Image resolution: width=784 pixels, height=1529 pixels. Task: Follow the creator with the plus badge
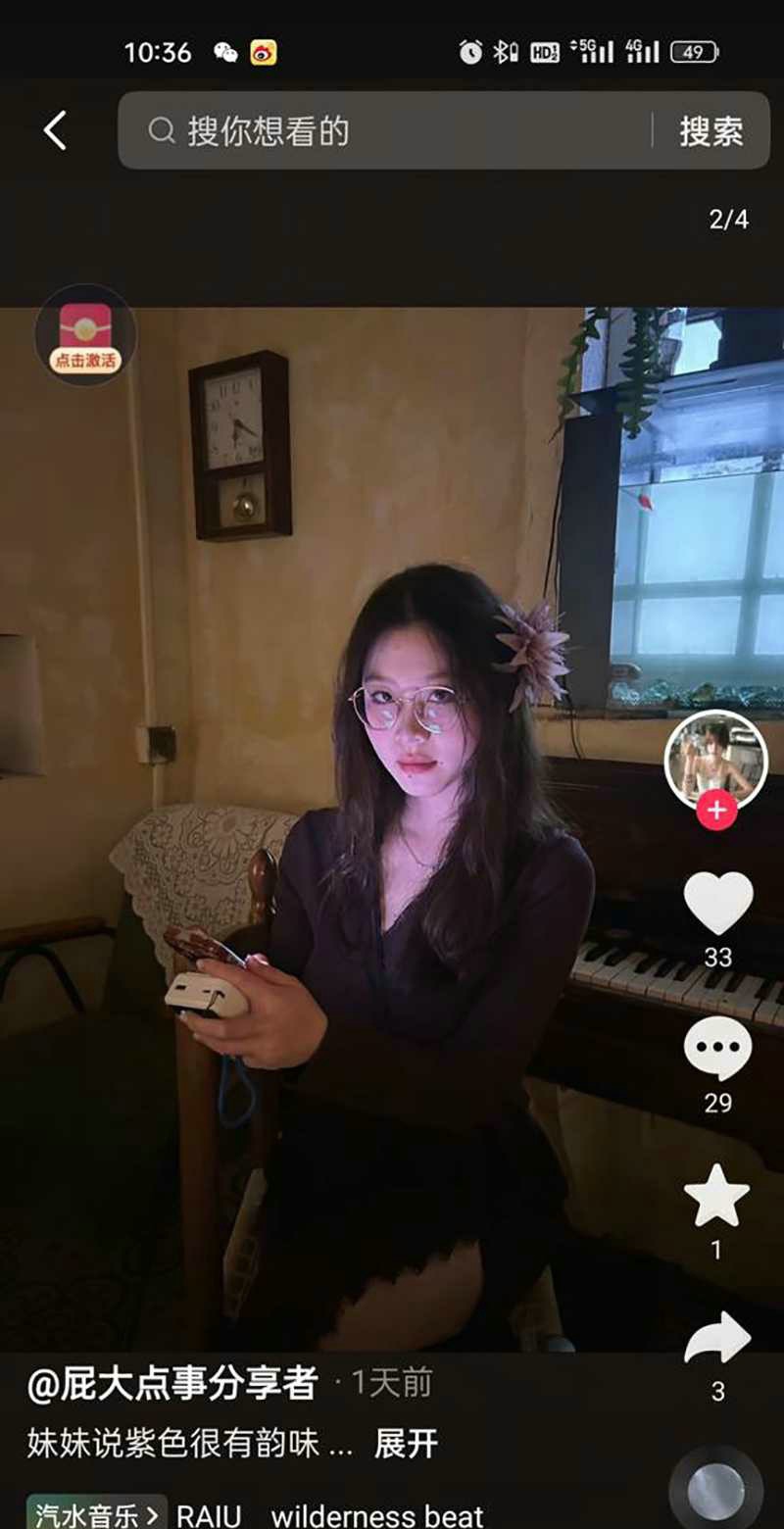pyautogui.click(x=716, y=811)
